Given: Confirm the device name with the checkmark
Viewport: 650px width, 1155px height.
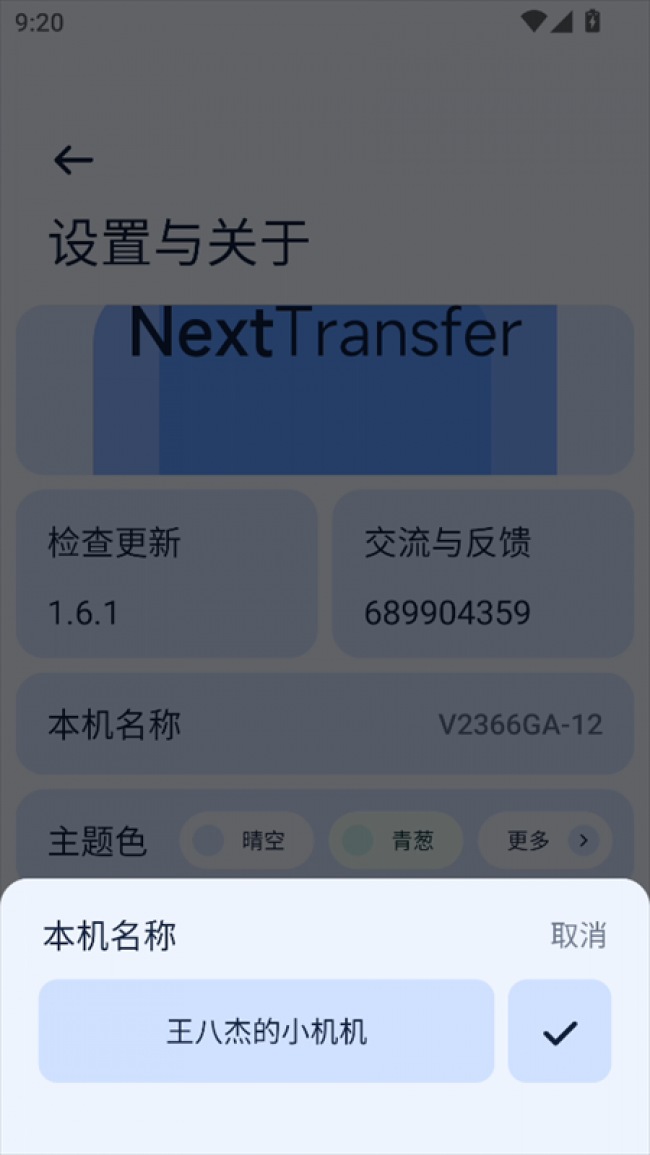Looking at the screenshot, I should click(x=559, y=1031).
